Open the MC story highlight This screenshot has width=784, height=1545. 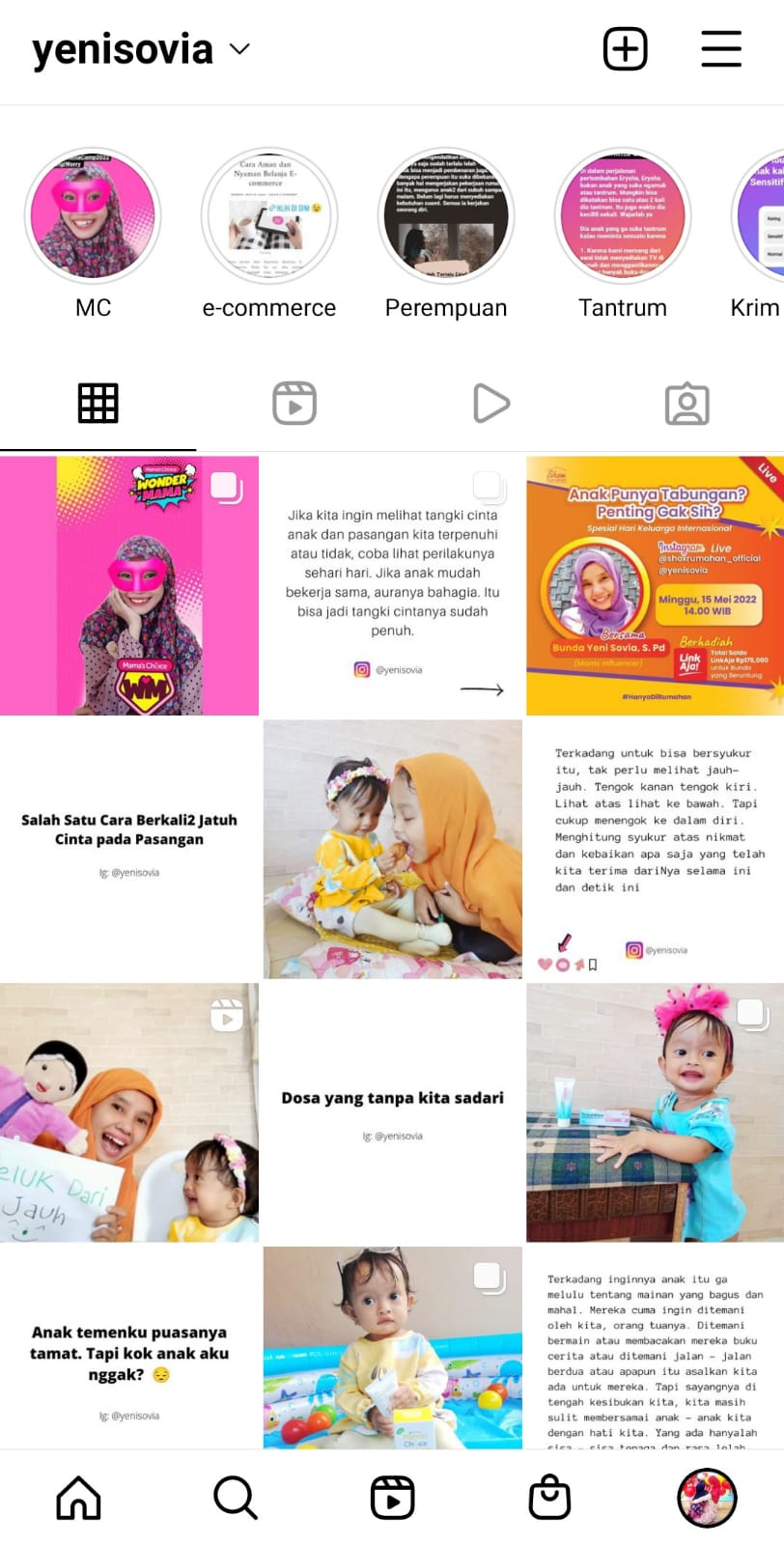coord(93,216)
